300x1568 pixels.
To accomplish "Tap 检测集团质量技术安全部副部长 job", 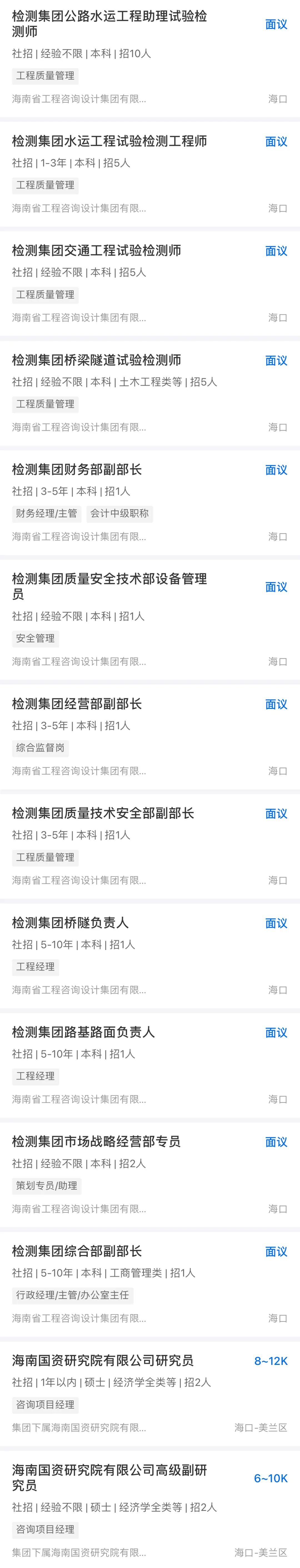I will click(103, 814).
